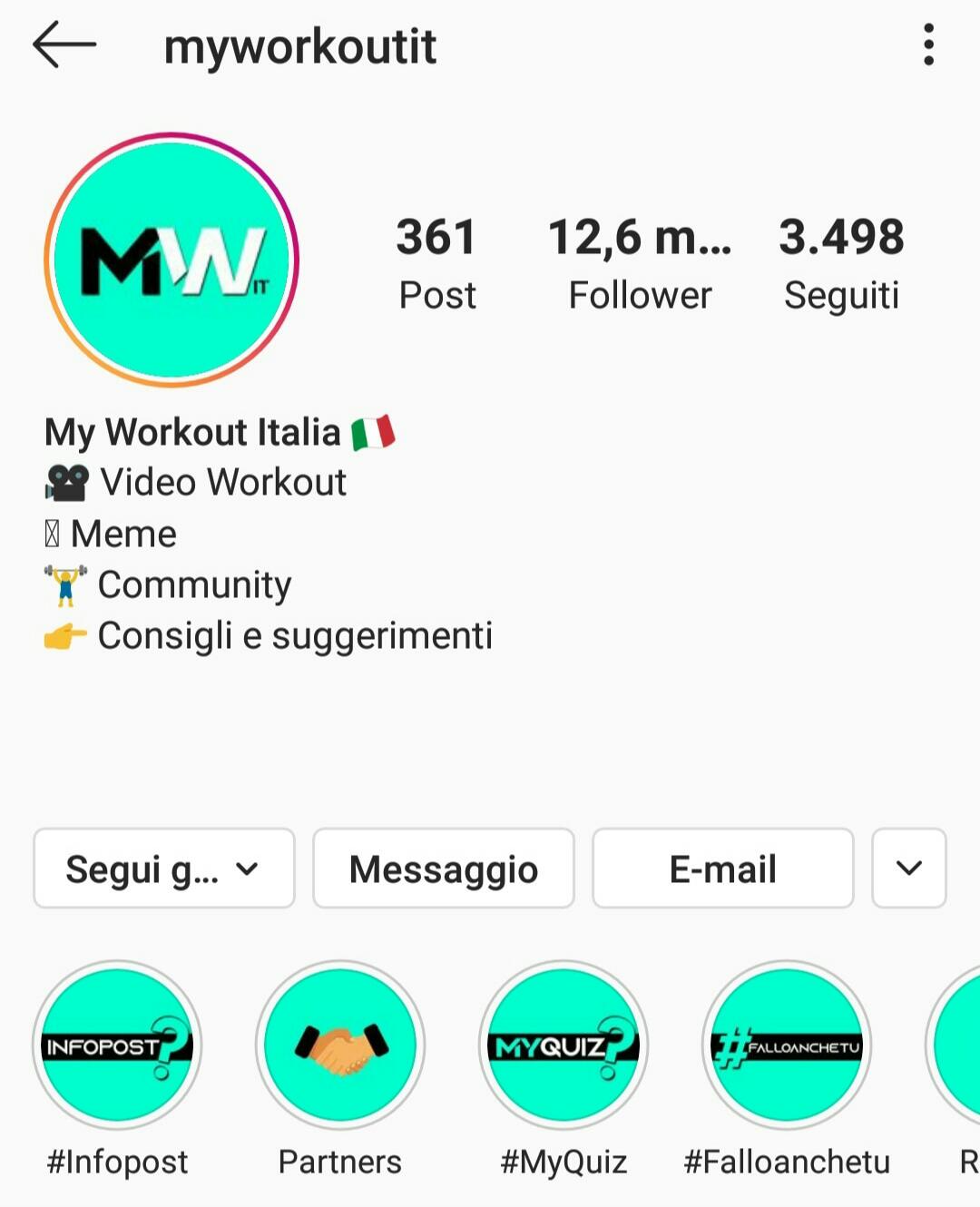Go back using the arrow icon
The image size is (980, 1207).
click(64, 45)
